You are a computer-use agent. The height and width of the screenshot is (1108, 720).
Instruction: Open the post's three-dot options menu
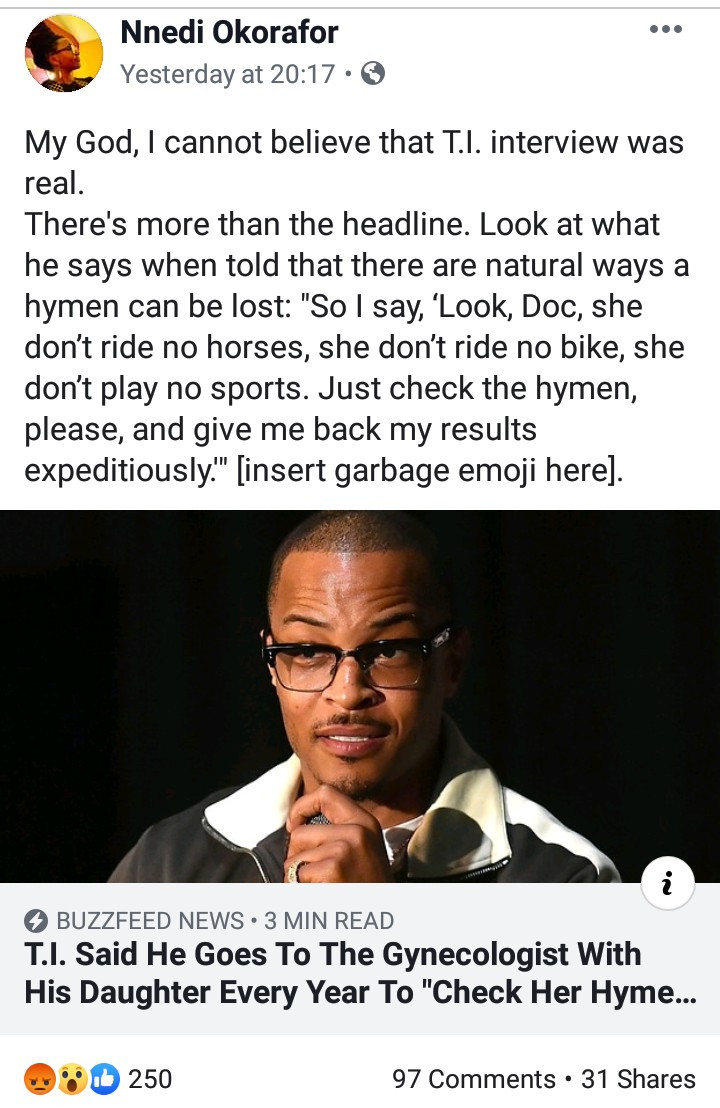665,29
